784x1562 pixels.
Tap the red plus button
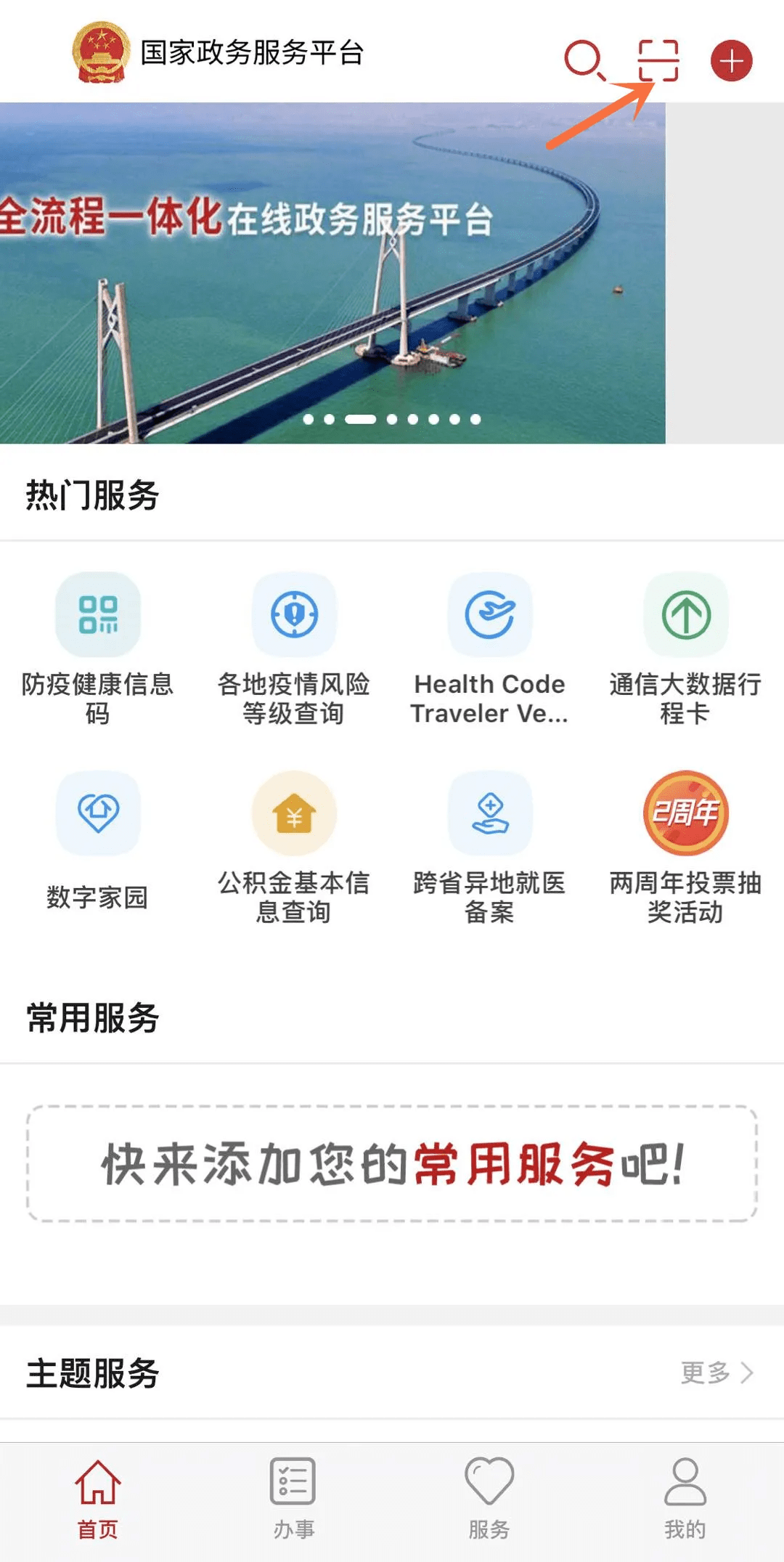[x=731, y=60]
